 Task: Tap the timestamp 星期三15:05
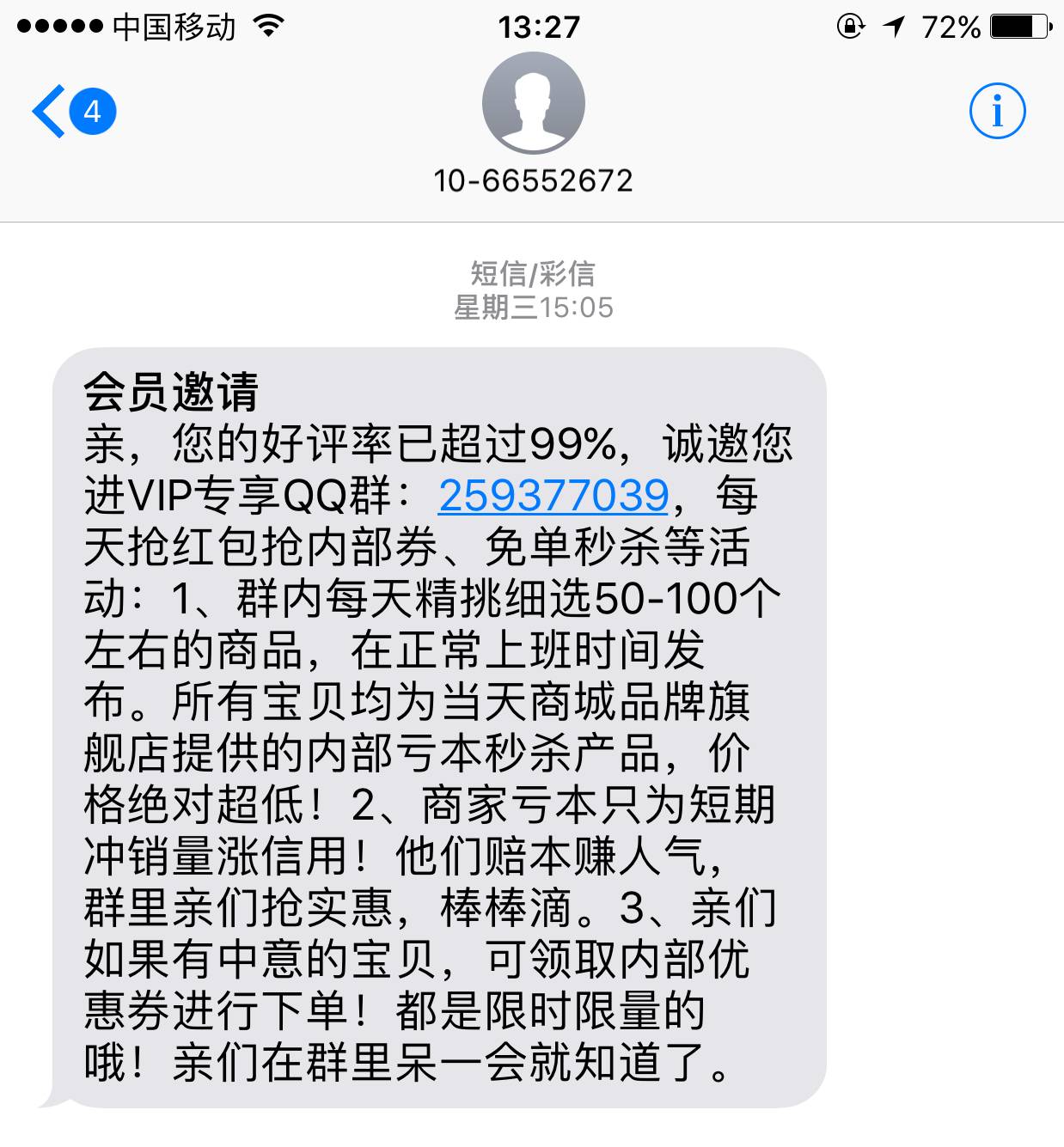coord(532,307)
